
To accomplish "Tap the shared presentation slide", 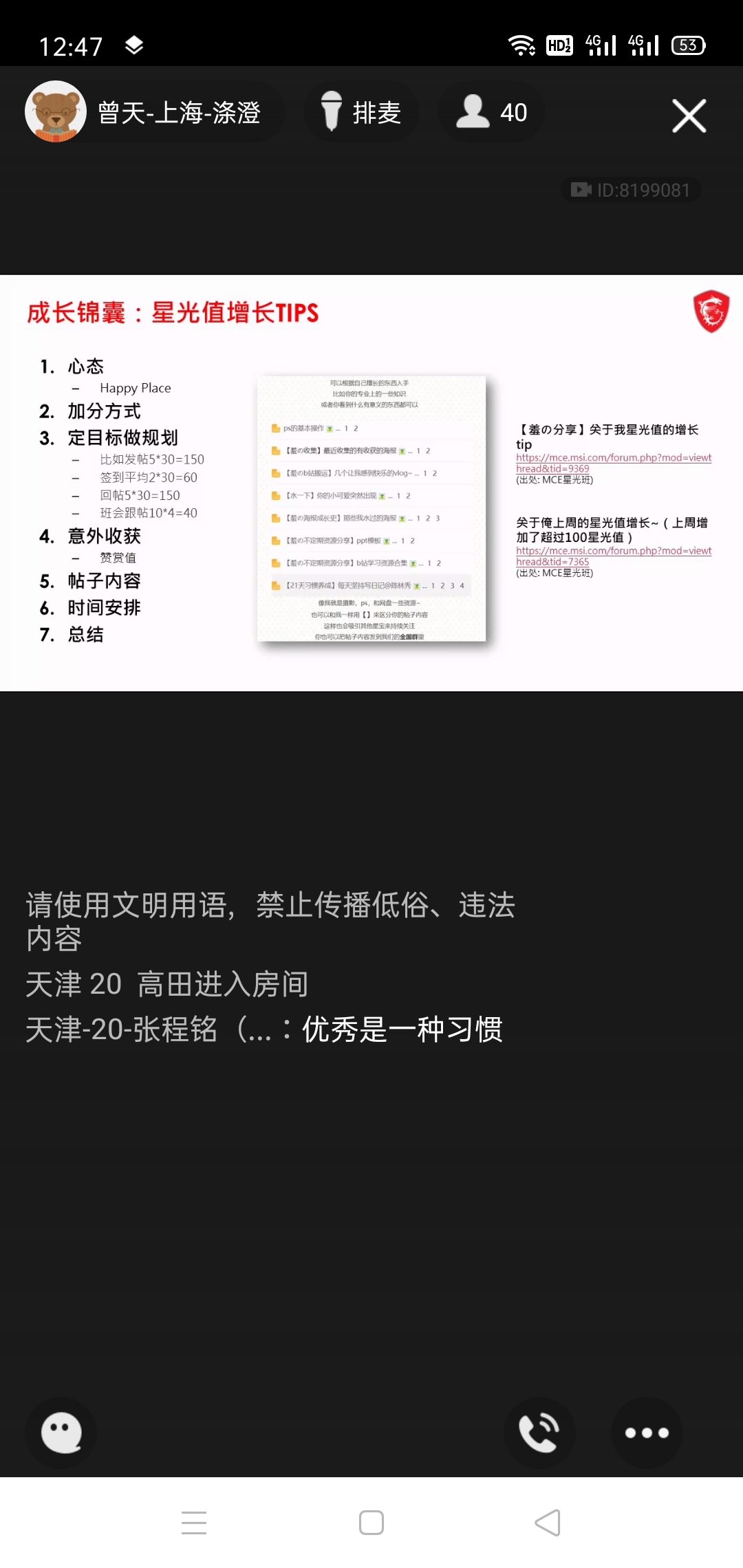I will point(371,483).
